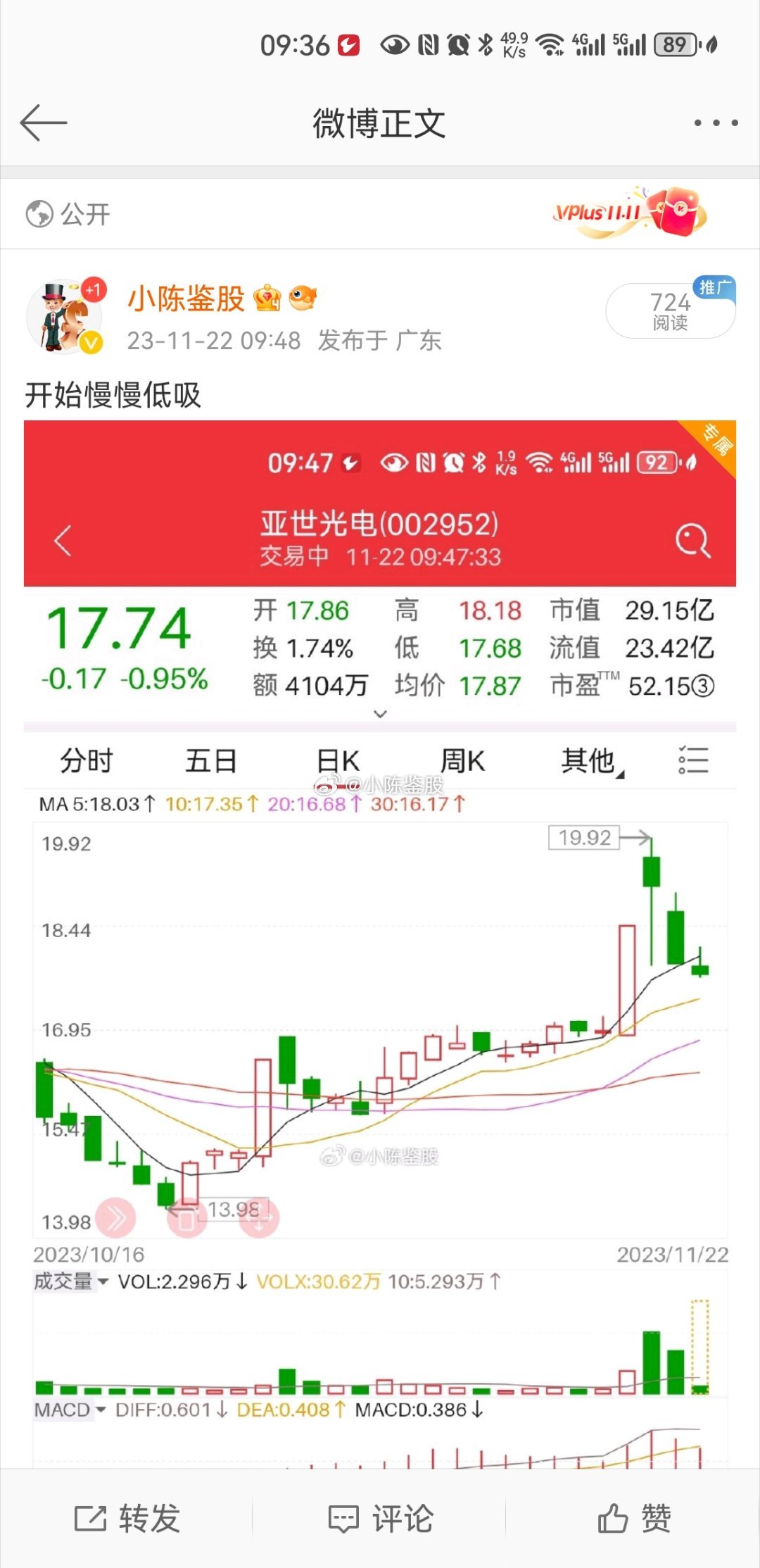The height and width of the screenshot is (1568, 760).
Task: Select the pan crosshair icon on the chart
Action: click(x=260, y=1219)
